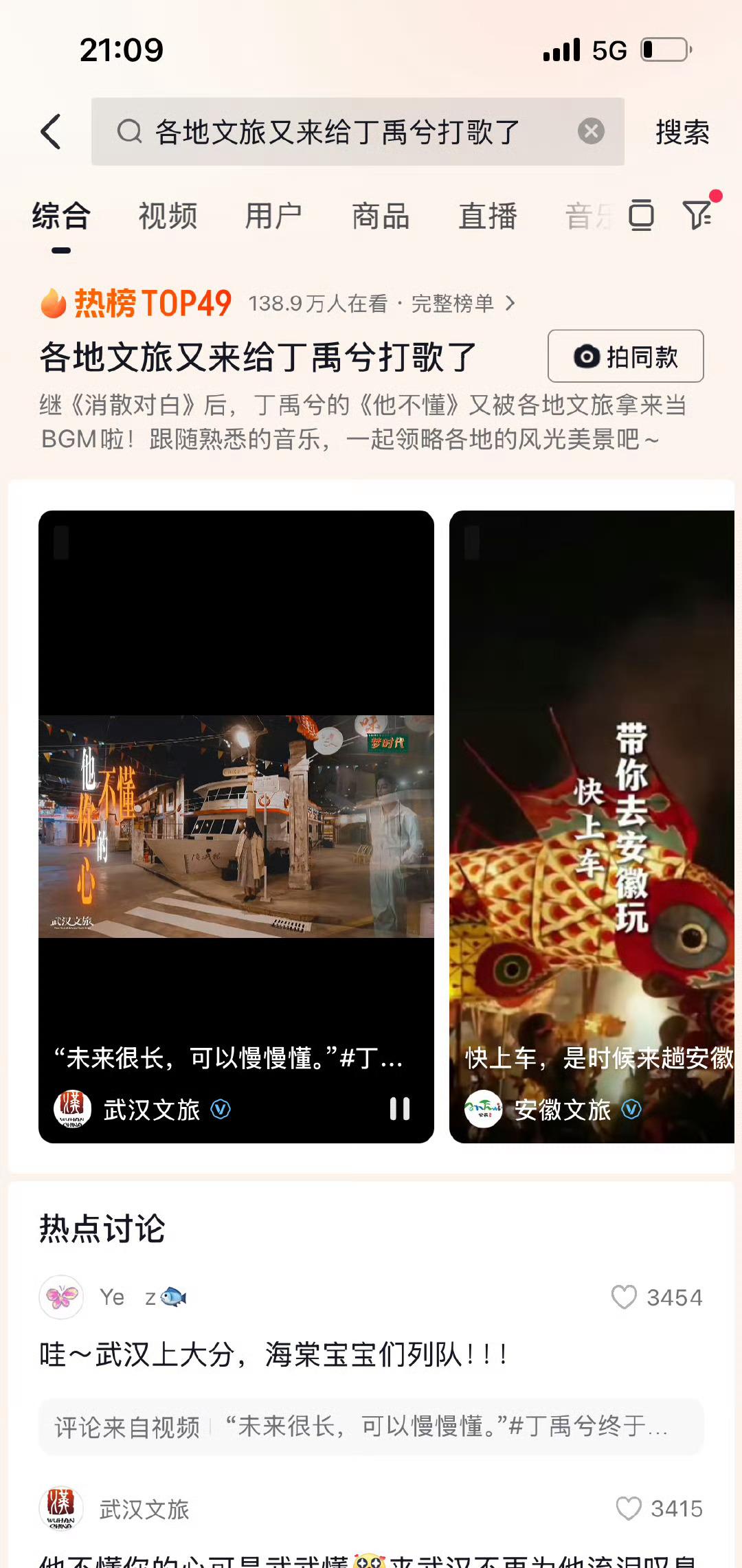
Task: Open the 评论来自视频 source link
Action: (371, 1426)
